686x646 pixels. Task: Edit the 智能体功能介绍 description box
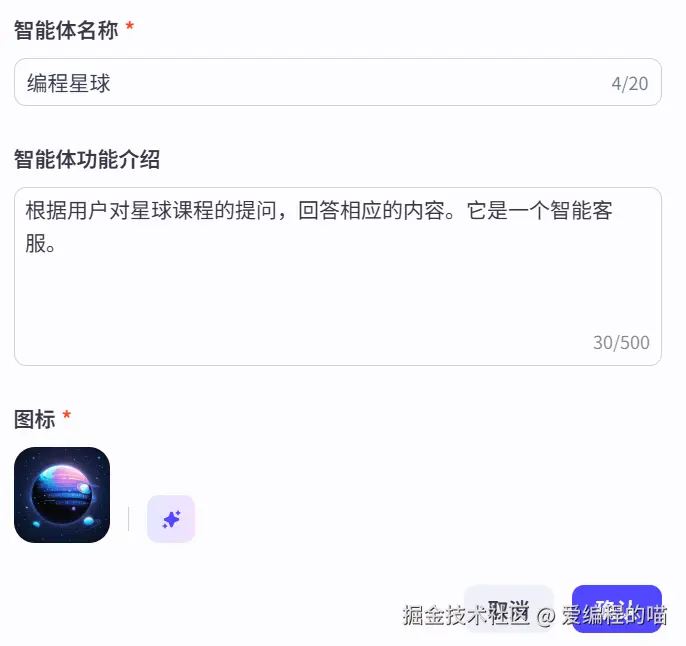click(x=337, y=275)
